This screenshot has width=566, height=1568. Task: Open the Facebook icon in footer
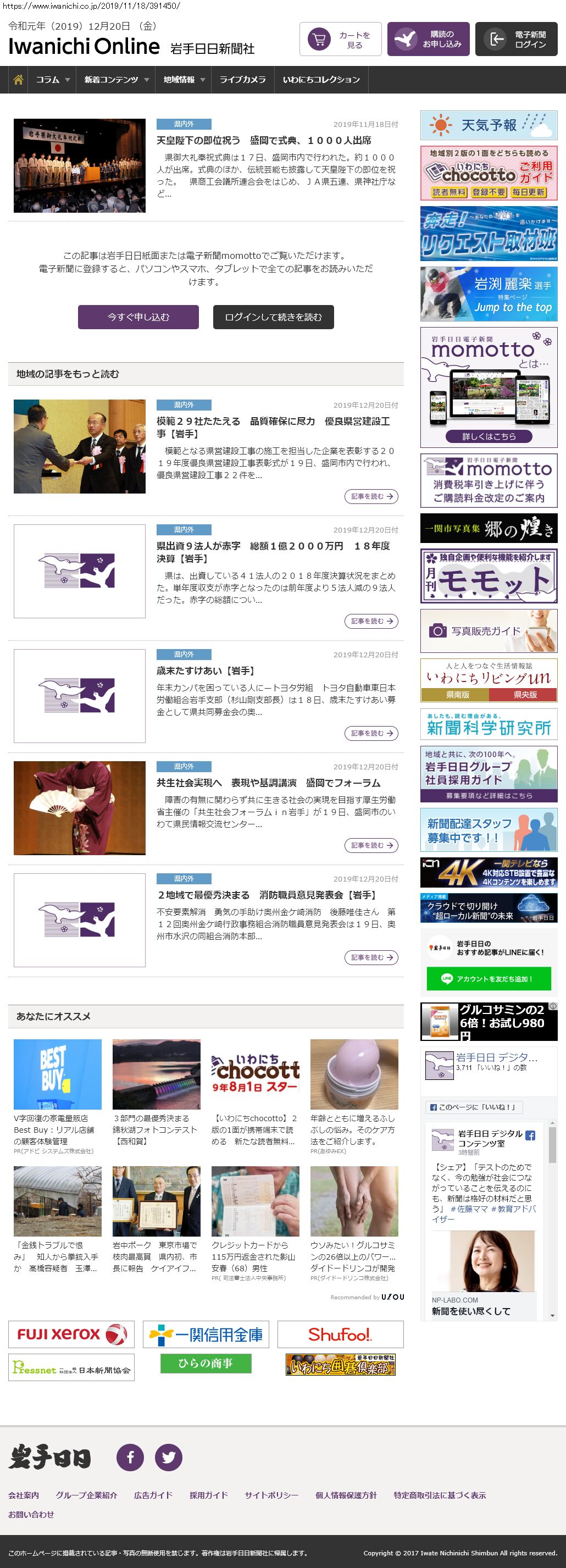[x=130, y=1457]
